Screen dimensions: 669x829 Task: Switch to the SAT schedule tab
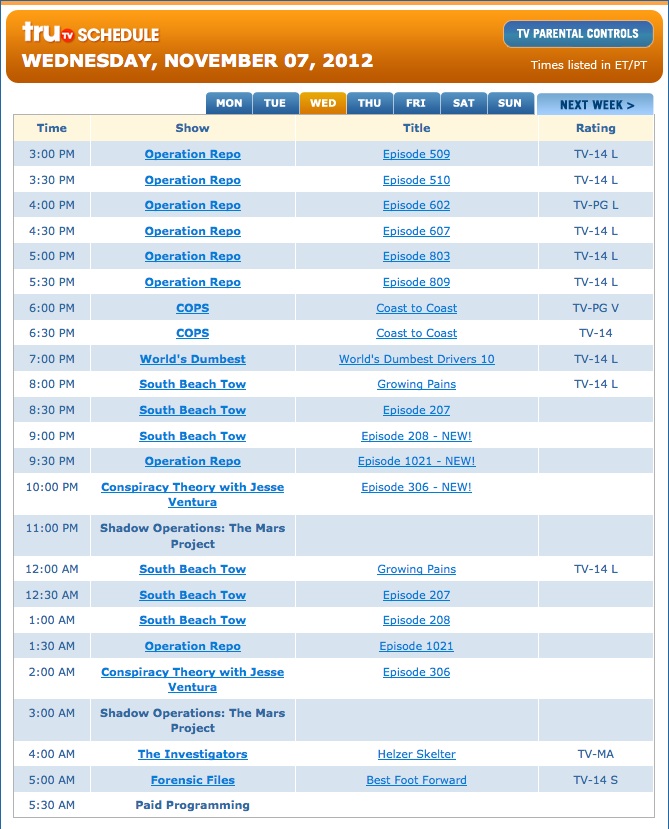tap(463, 104)
